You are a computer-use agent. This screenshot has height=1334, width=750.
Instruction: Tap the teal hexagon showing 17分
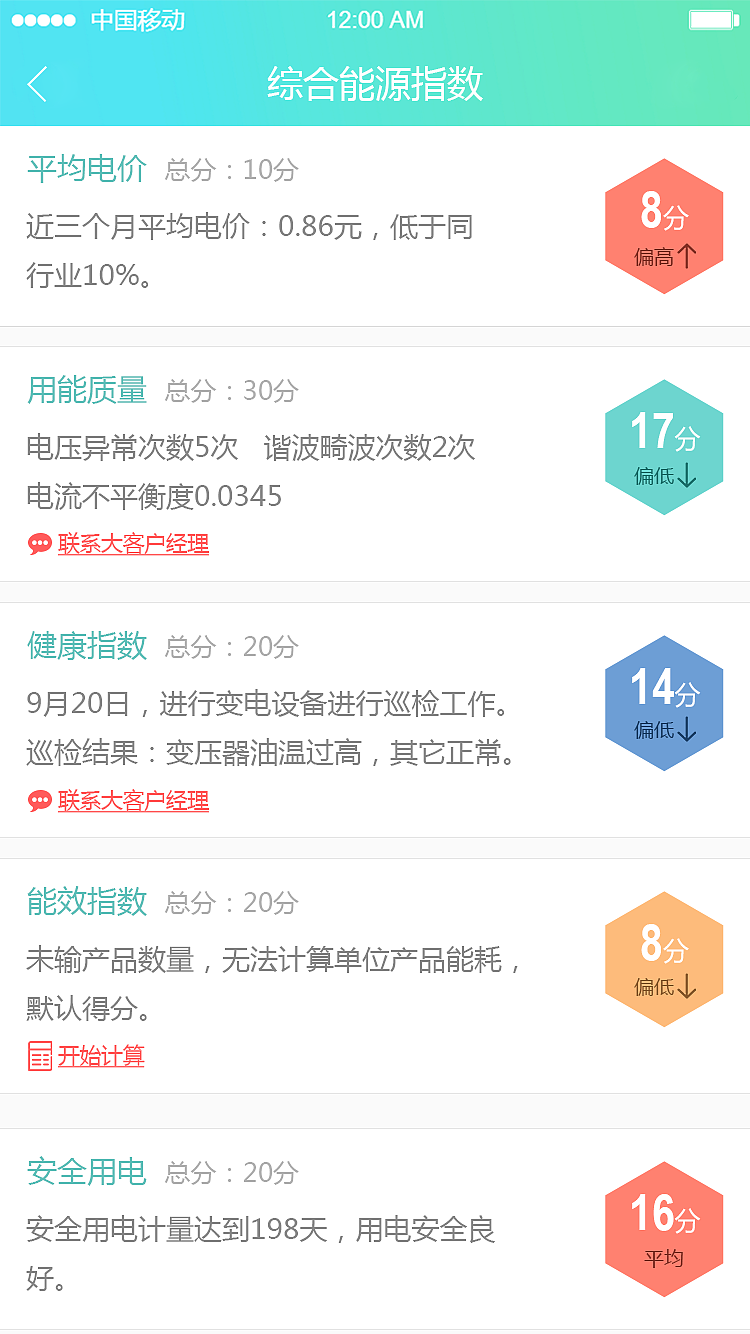point(664,447)
